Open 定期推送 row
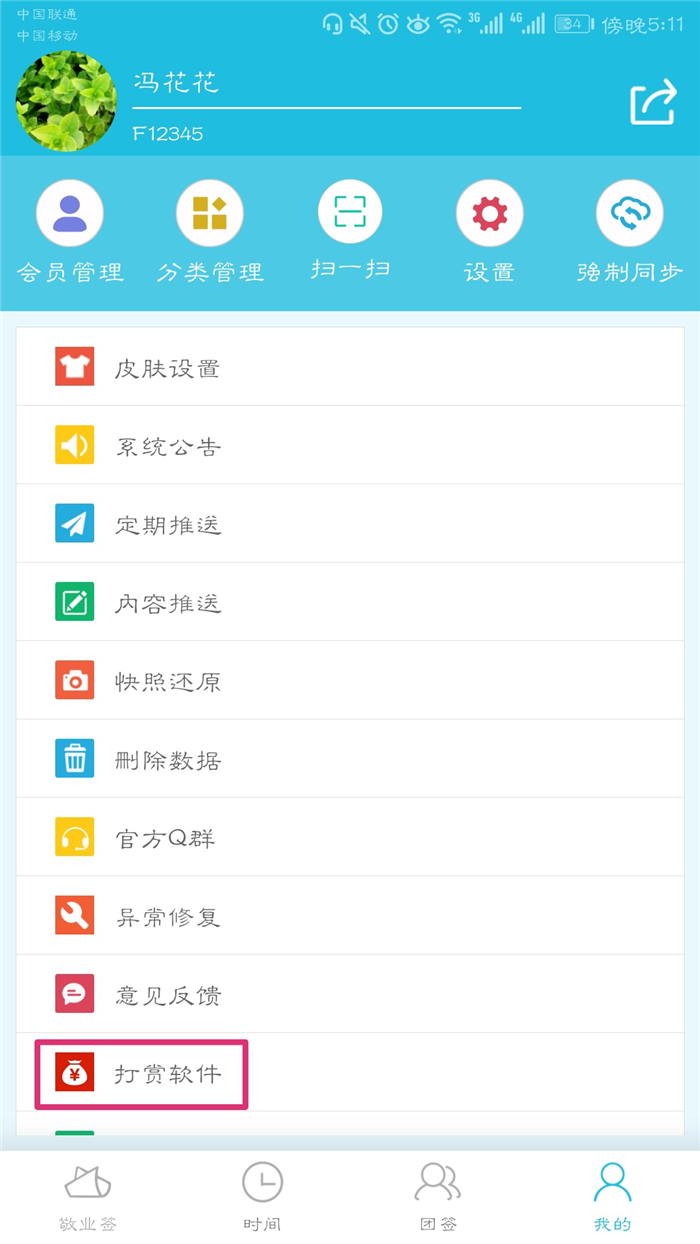This screenshot has width=700, height=1244. (x=350, y=523)
